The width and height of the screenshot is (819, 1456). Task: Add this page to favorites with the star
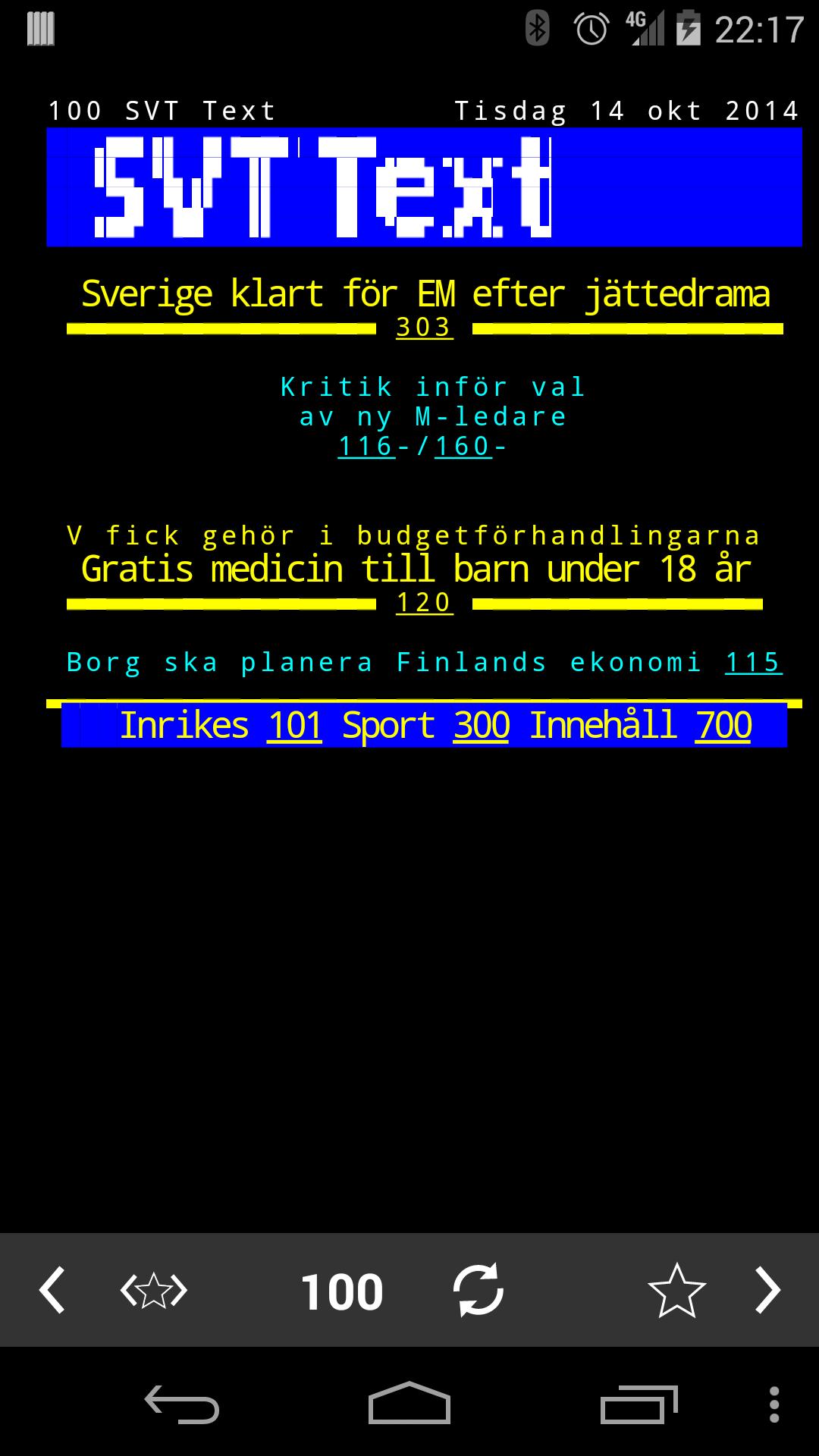click(676, 1290)
